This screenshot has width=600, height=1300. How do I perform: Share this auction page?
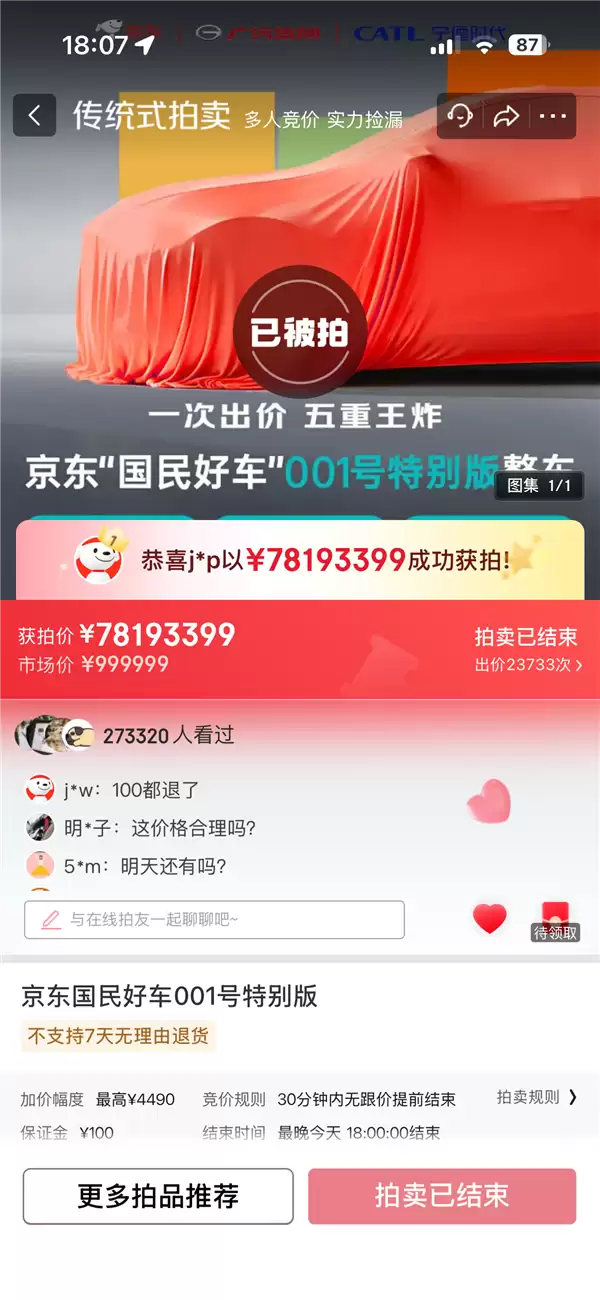tap(506, 116)
